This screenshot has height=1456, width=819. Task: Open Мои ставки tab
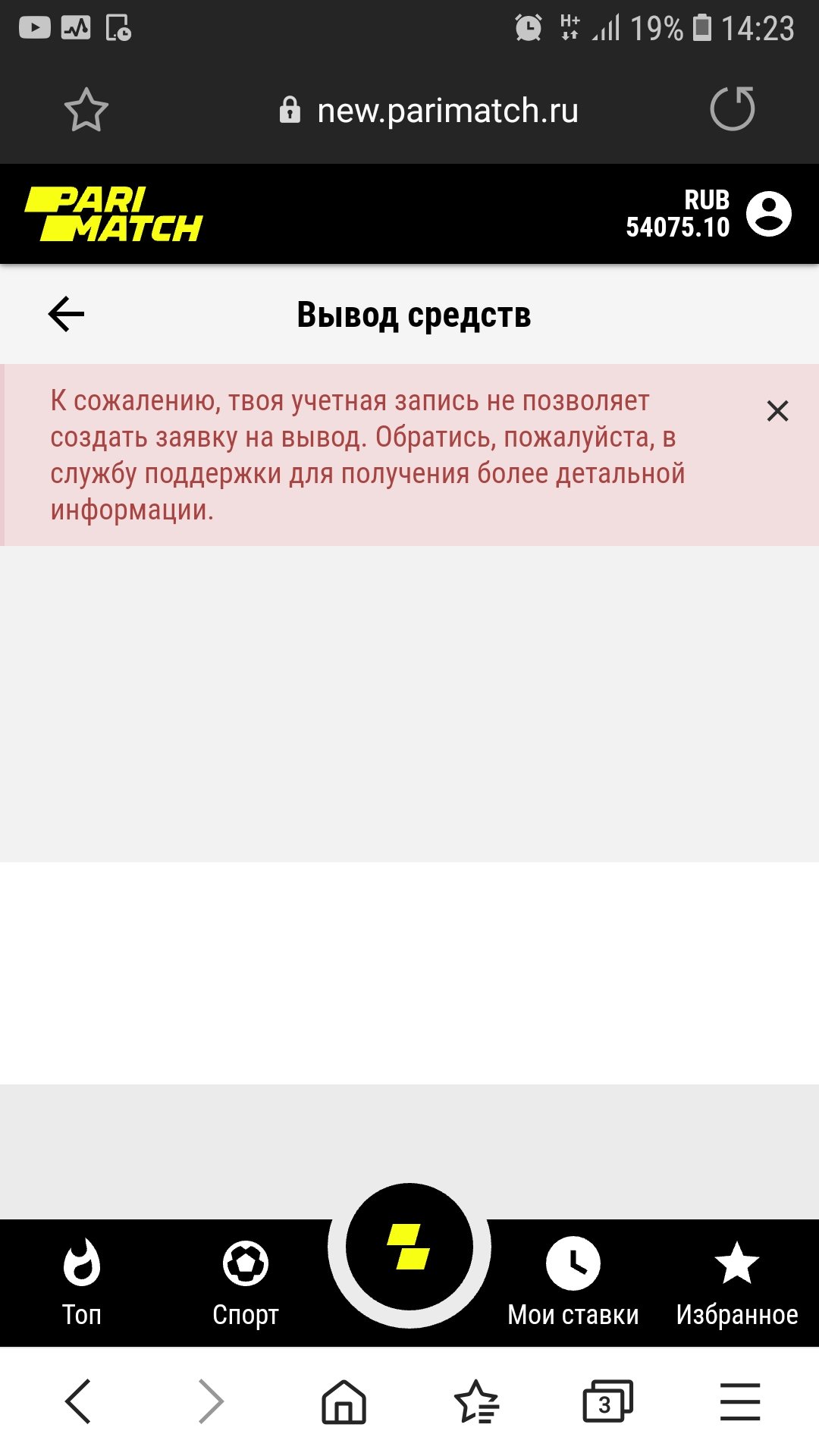click(573, 1282)
